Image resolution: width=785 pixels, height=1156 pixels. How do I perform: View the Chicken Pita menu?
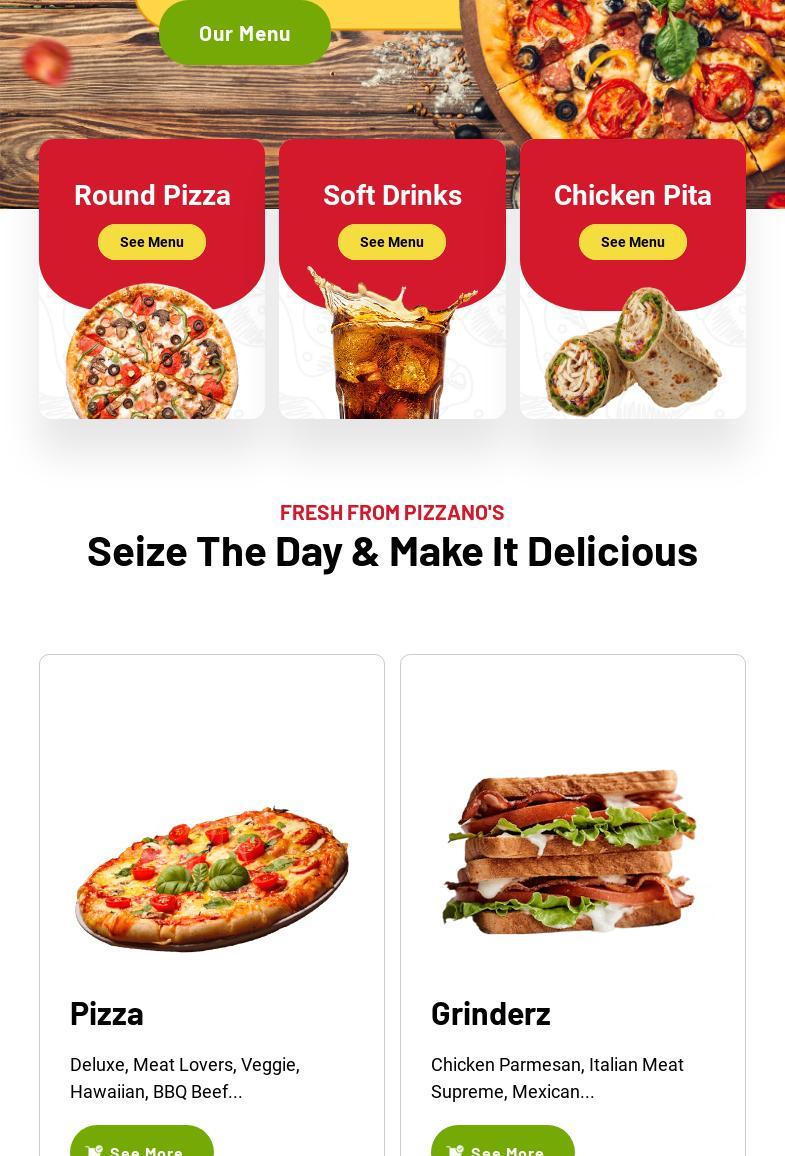pos(632,242)
